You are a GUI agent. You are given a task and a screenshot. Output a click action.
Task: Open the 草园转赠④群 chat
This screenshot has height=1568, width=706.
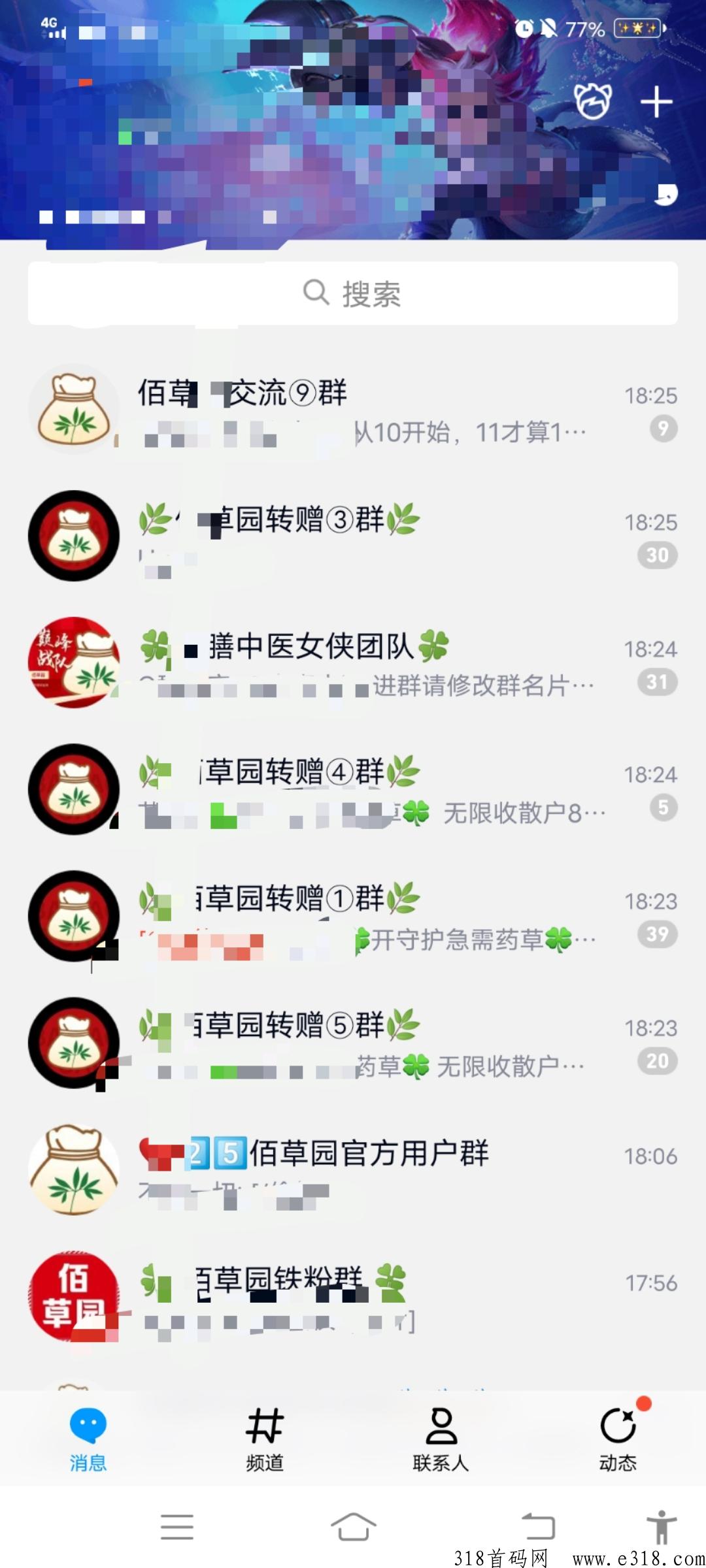tap(353, 790)
